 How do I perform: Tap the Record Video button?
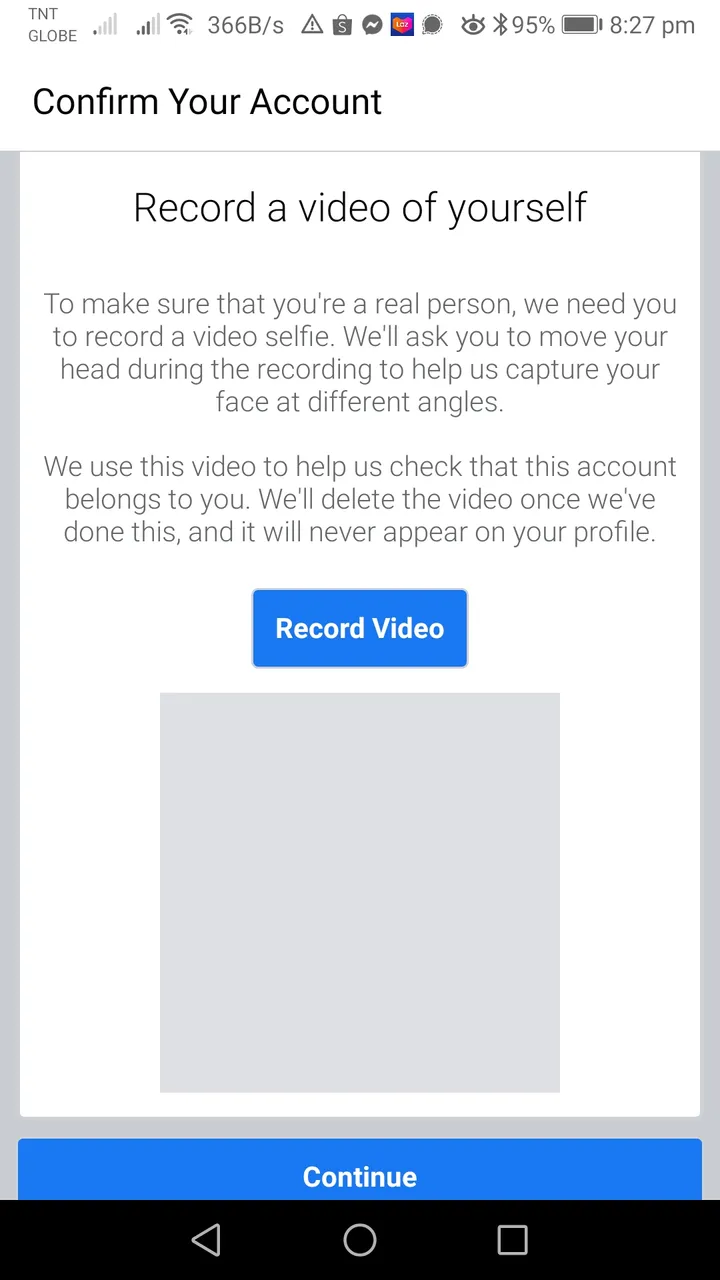[360, 628]
